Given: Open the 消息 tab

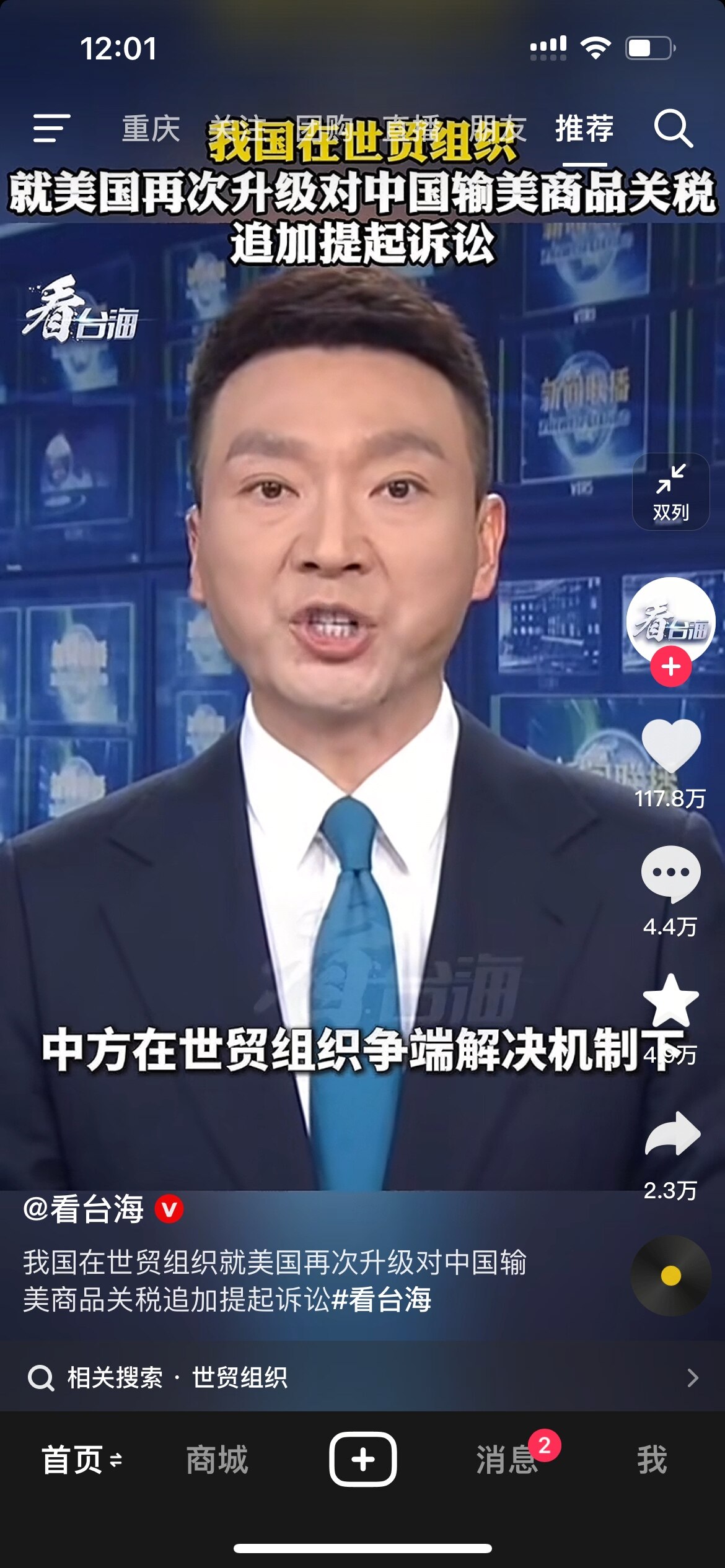Looking at the screenshot, I should click(x=507, y=1460).
